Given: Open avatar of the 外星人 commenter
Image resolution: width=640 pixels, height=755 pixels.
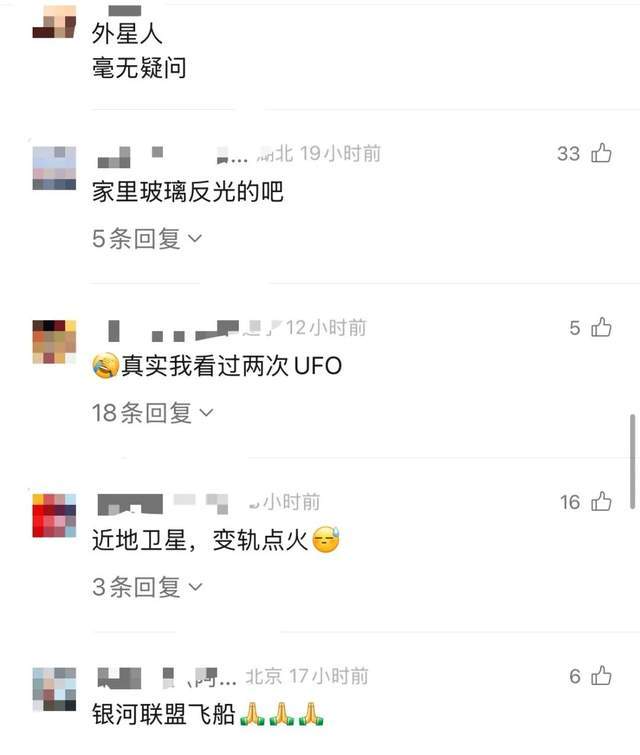Looking at the screenshot, I should pos(55,22).
